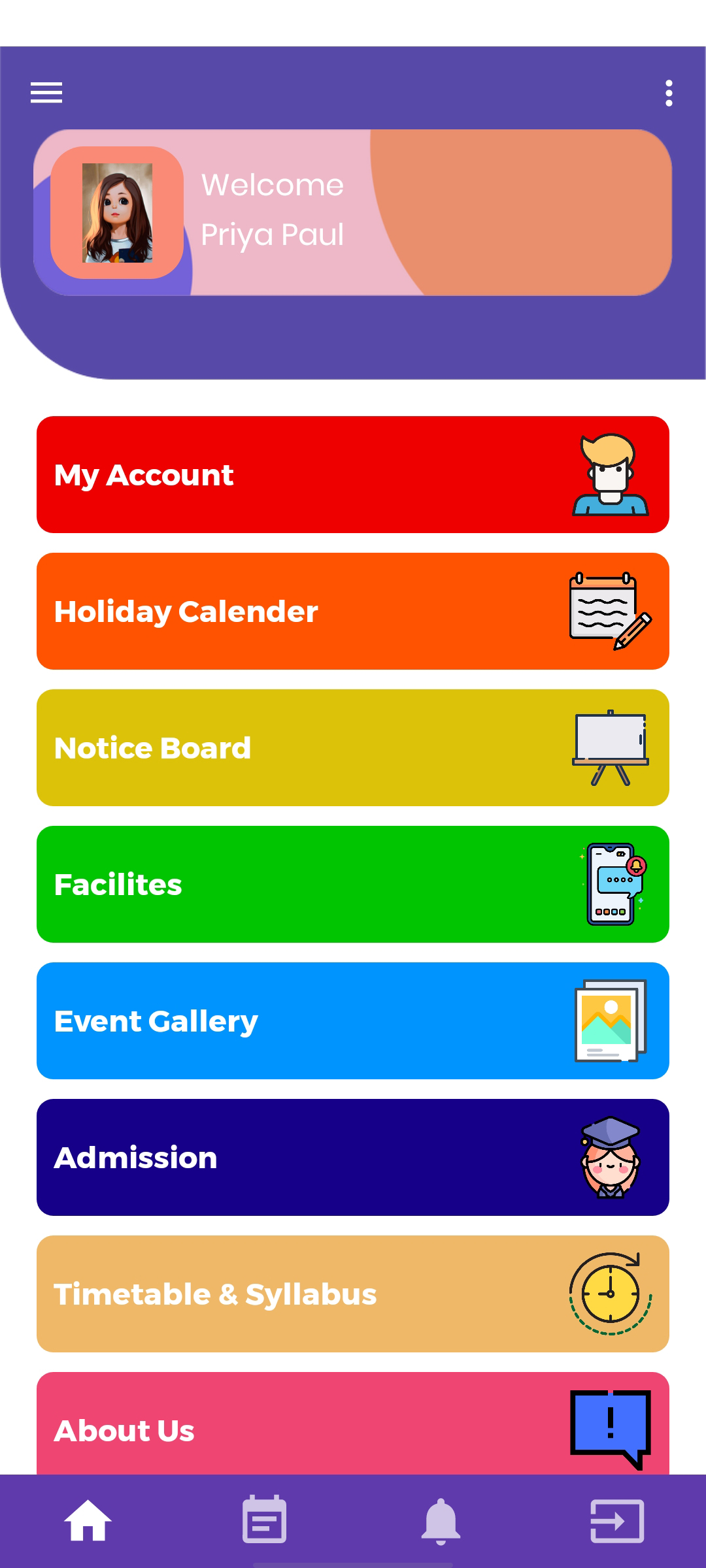
Task: Tap Priya Paul's profile picture
Action: point(117,213)
